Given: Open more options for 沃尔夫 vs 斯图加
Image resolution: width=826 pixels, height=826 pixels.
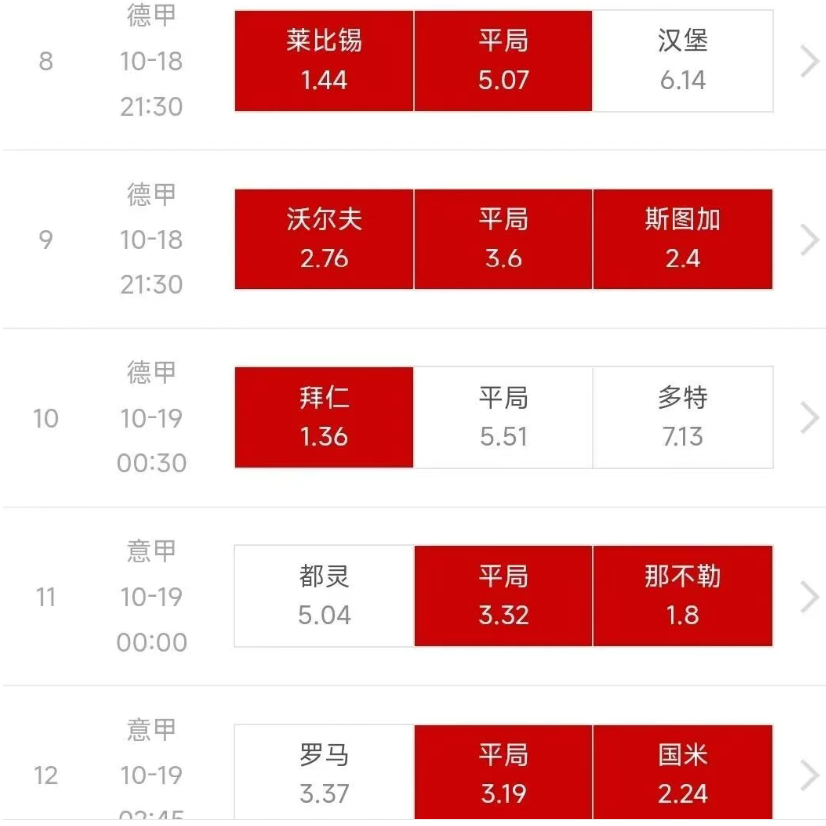Looking at the screenshot, I should (810, 240).
